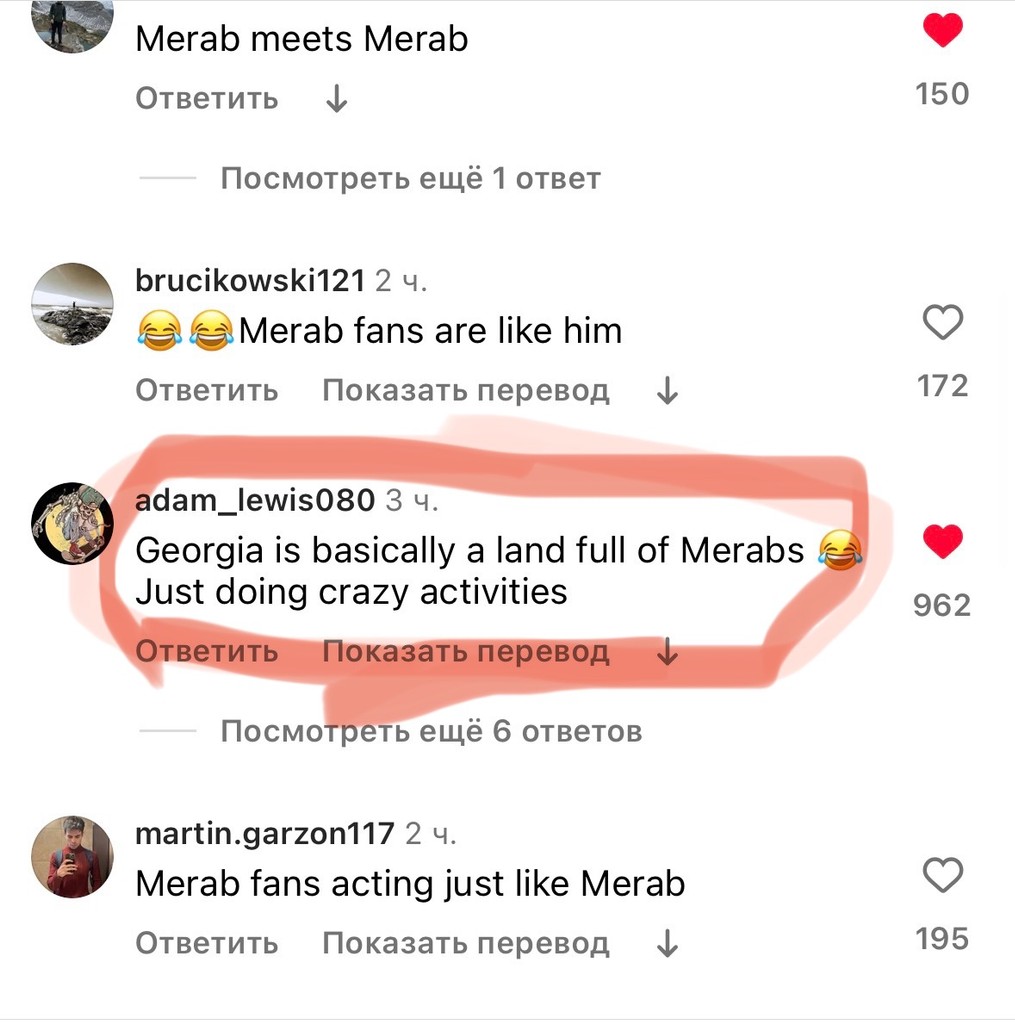View martin.garzon117's profile avatar
This screenshot has height=1024, width=1015.
click(73, 856)
